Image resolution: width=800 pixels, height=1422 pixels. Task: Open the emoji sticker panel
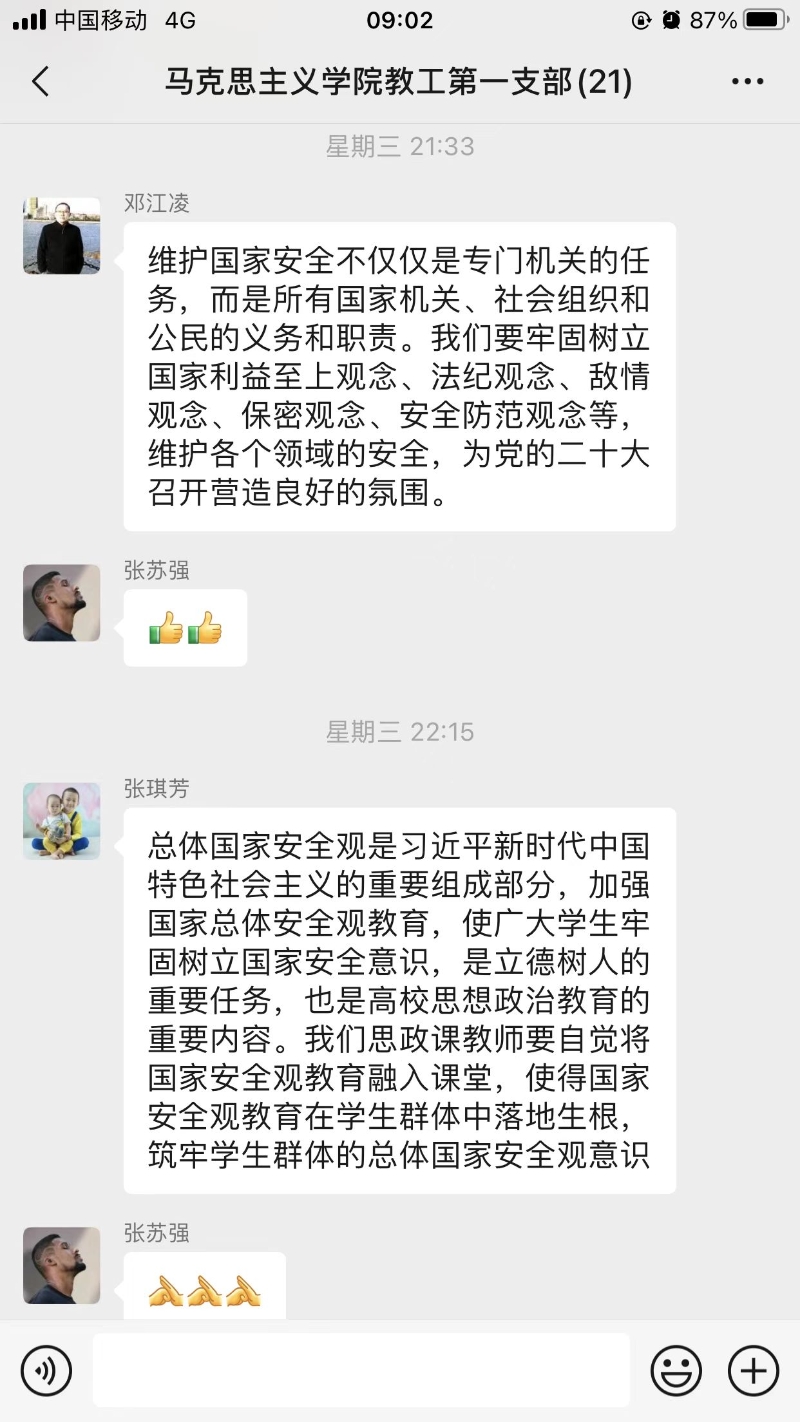(676, 1370)
